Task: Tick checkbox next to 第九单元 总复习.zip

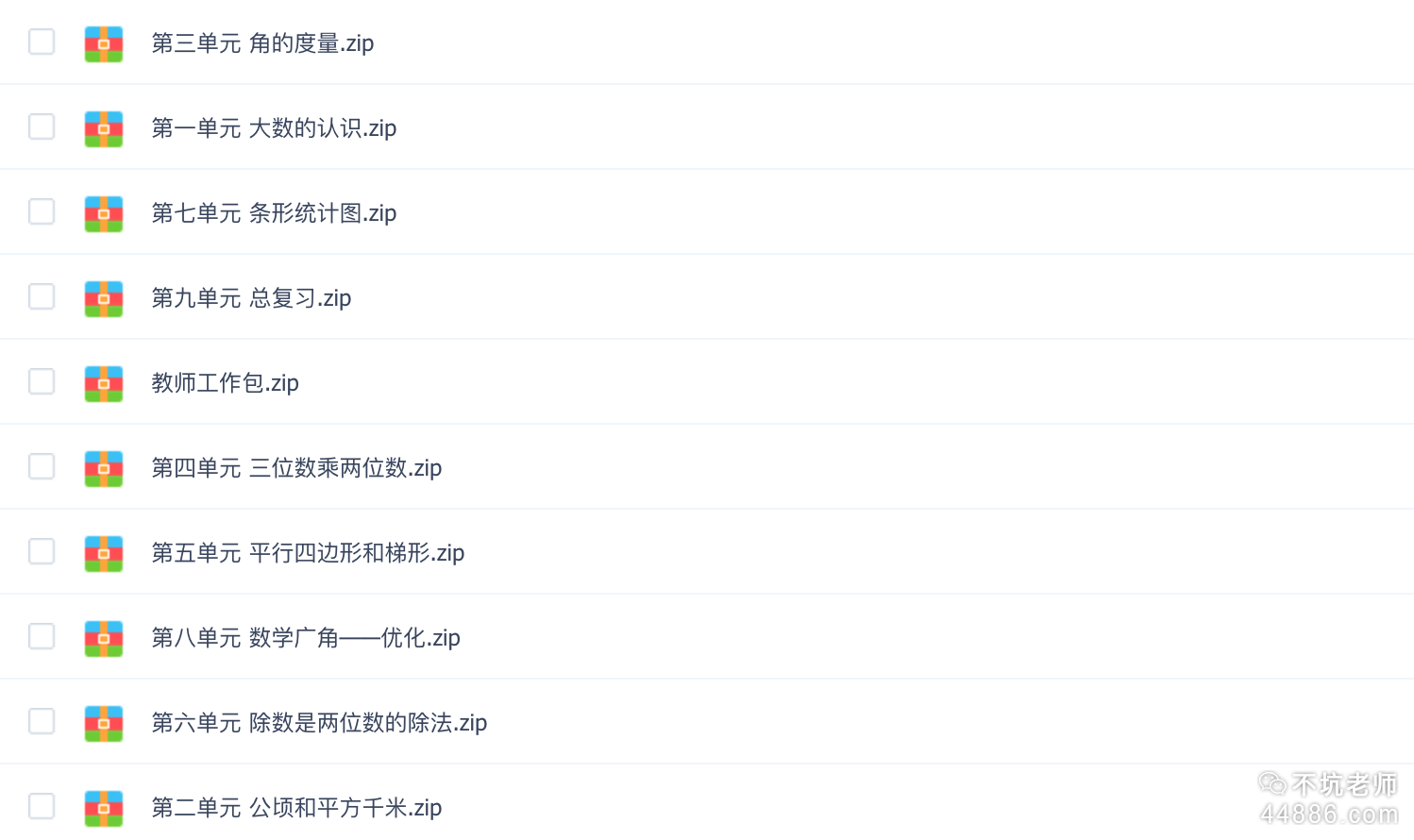Action: tap(42, 297)
